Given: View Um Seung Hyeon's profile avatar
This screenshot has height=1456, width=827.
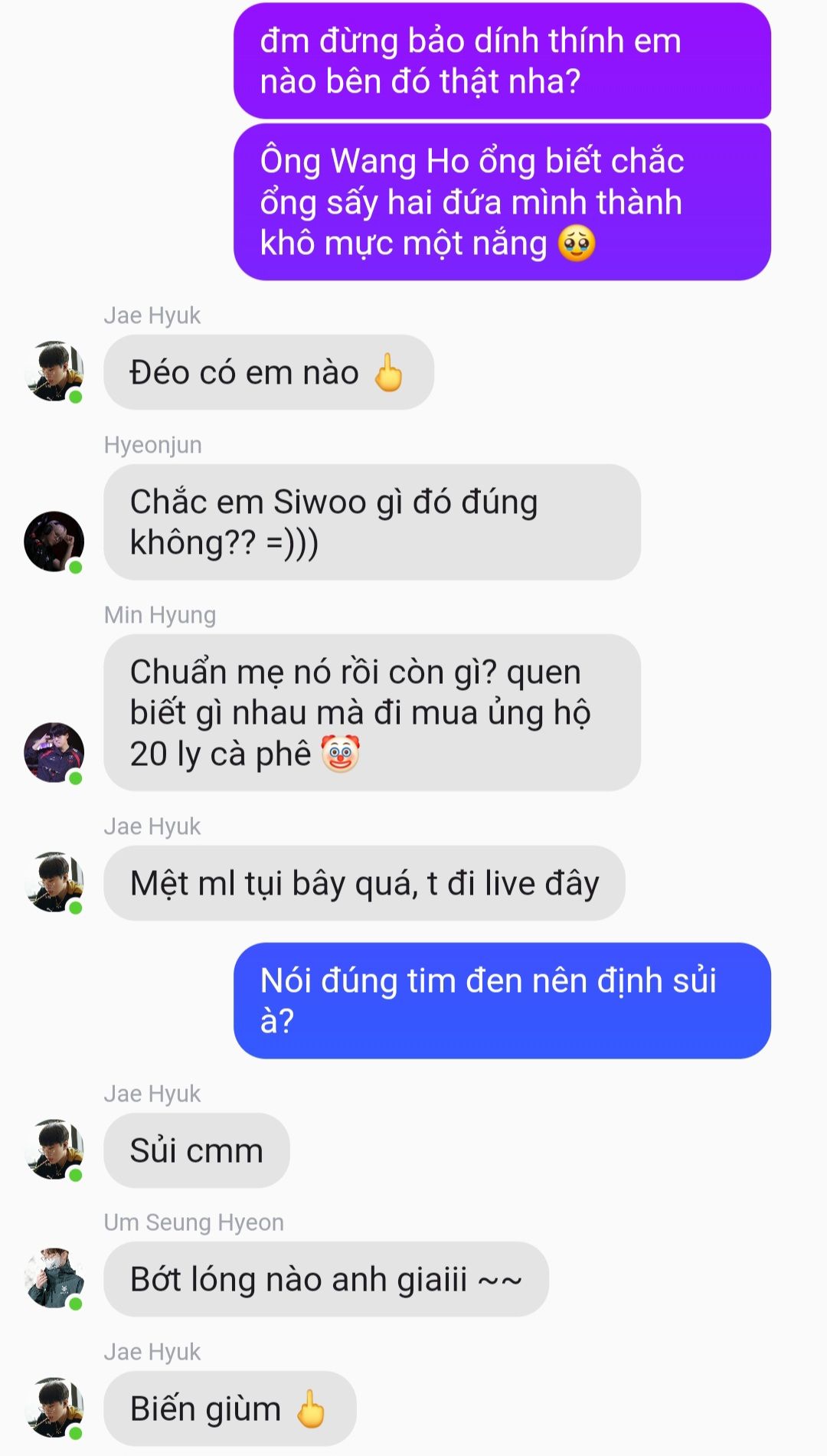Looking at the screenshot, I should click(54, 1278).
